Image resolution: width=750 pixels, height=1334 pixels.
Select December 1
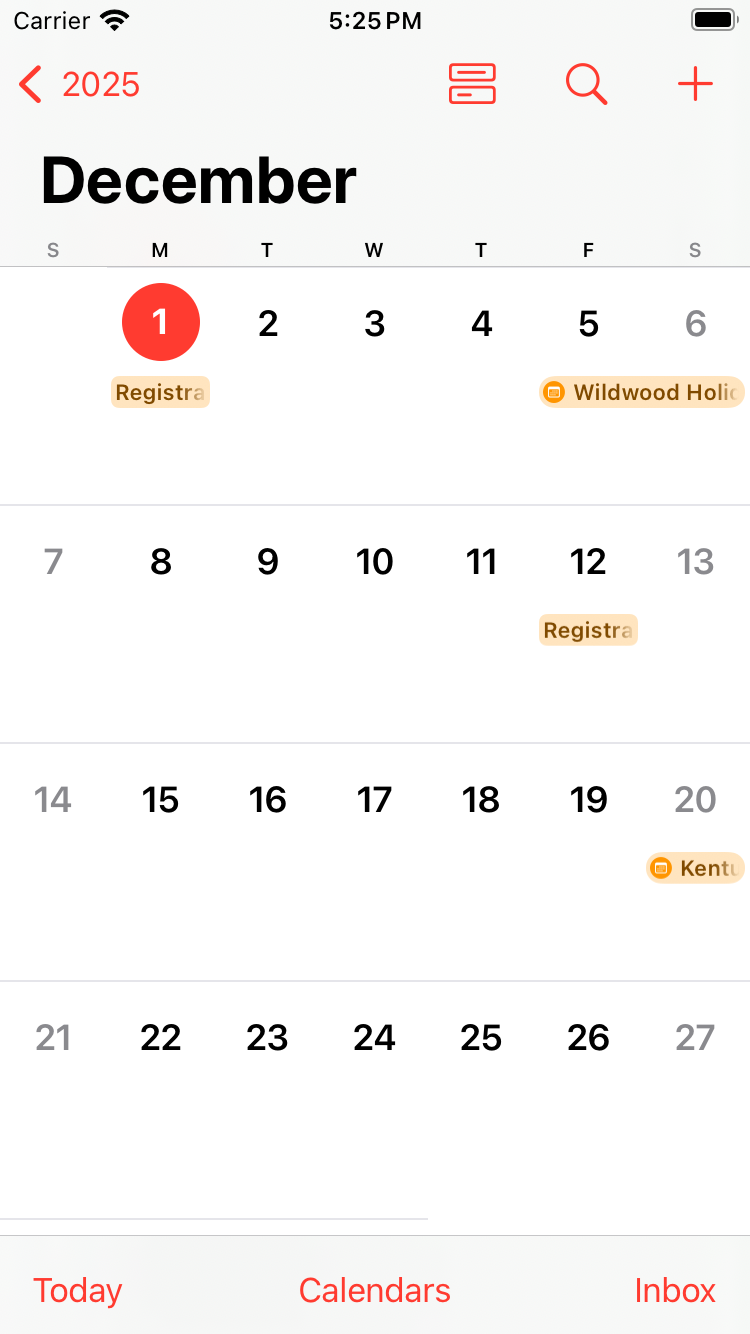tap(161, 322)
